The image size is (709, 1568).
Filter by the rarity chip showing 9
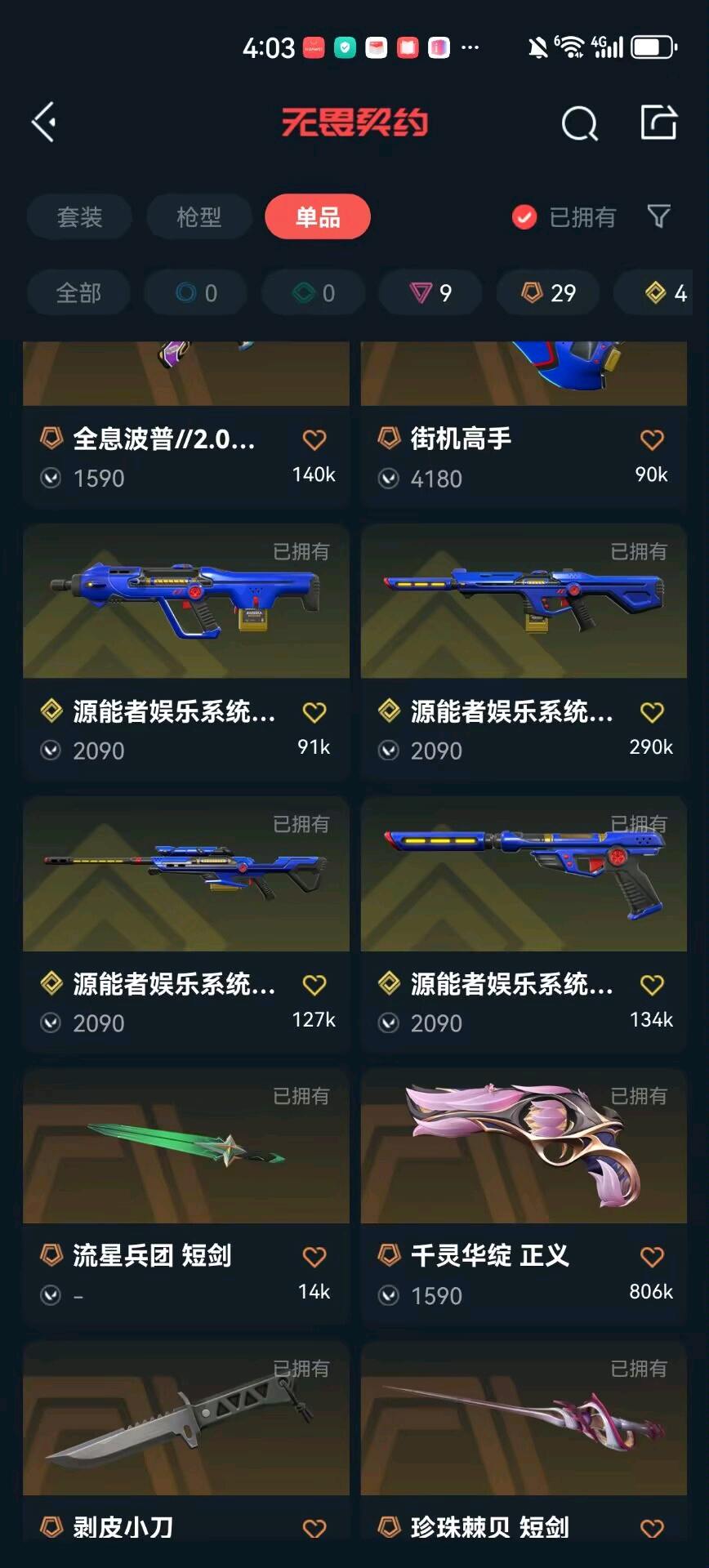(430, 292)
